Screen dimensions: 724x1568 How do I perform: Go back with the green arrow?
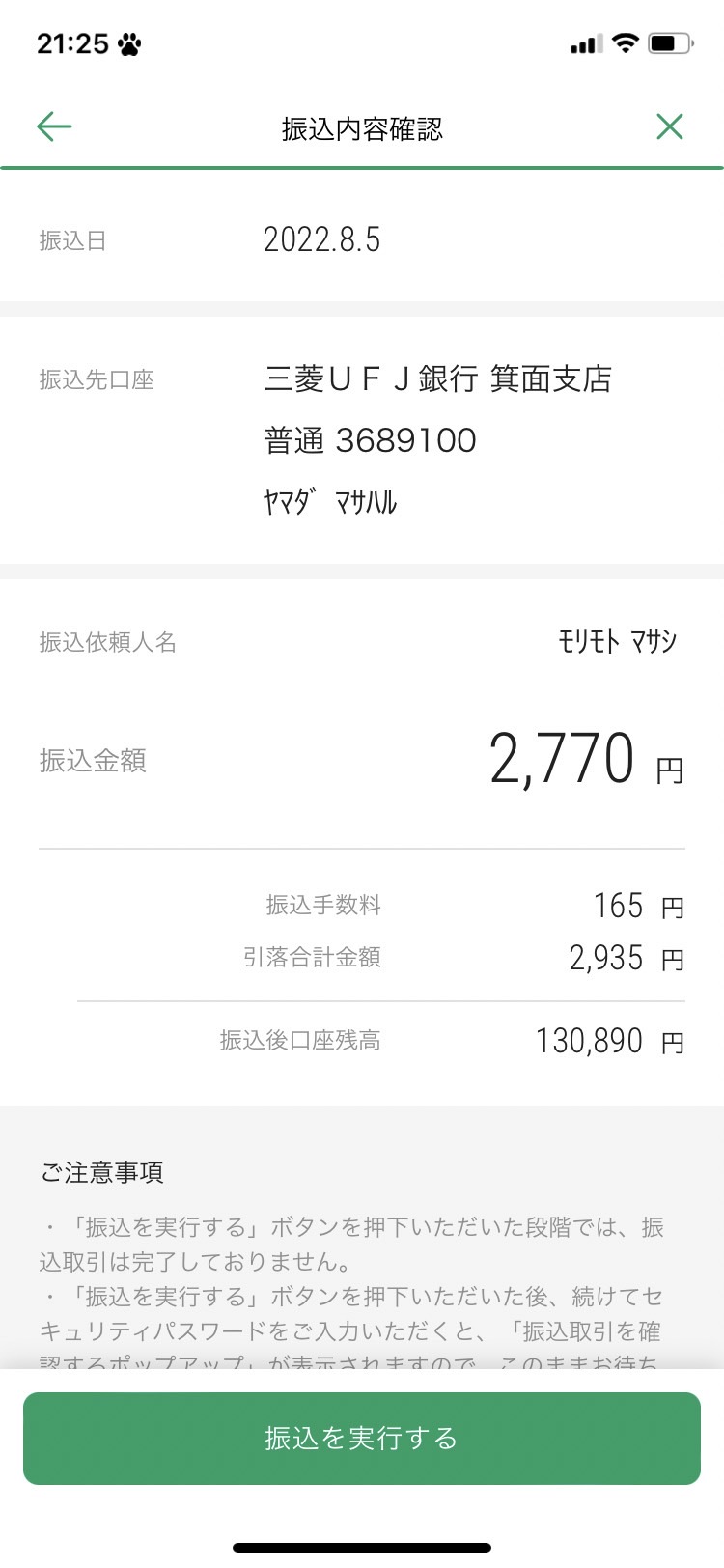coord(54,126)
